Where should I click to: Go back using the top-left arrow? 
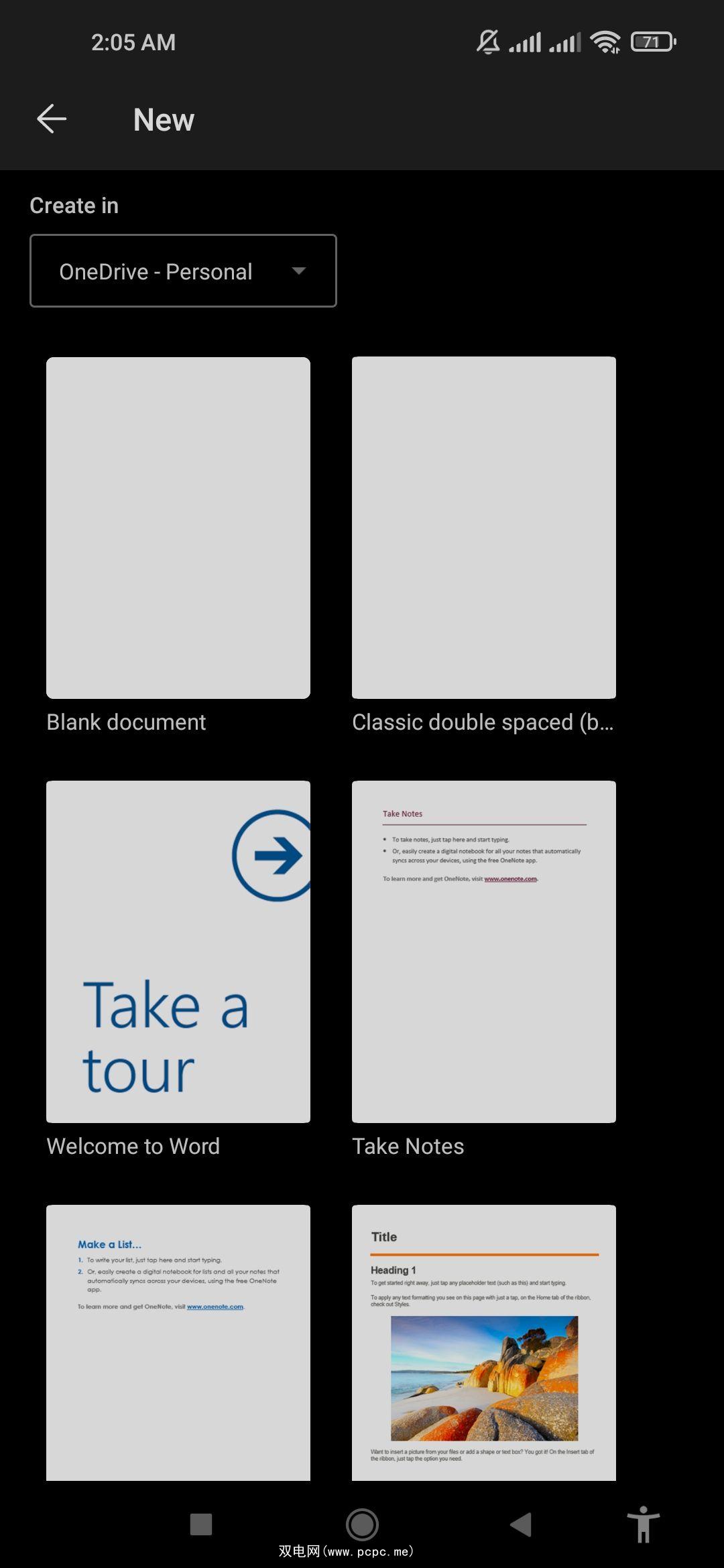point(51,119)
